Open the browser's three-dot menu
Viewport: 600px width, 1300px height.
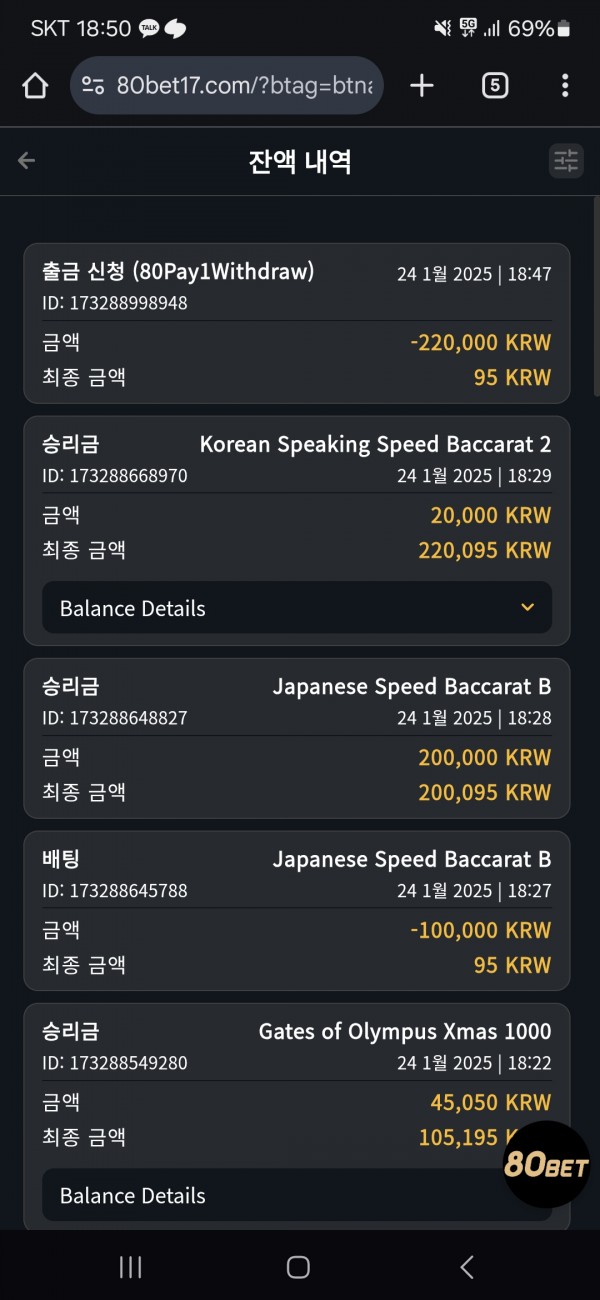565,86
